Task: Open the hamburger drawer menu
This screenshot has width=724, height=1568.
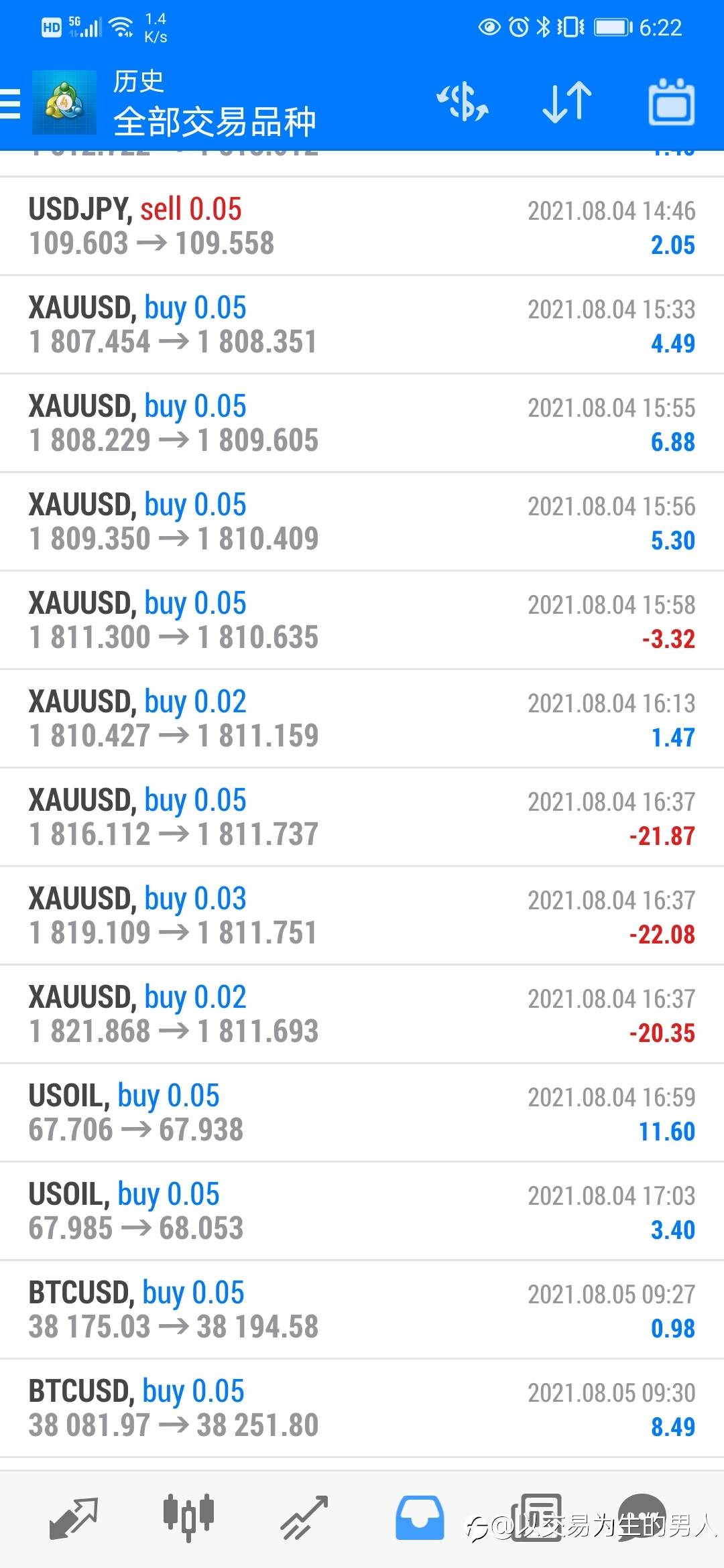Action: tap(9, 104)
